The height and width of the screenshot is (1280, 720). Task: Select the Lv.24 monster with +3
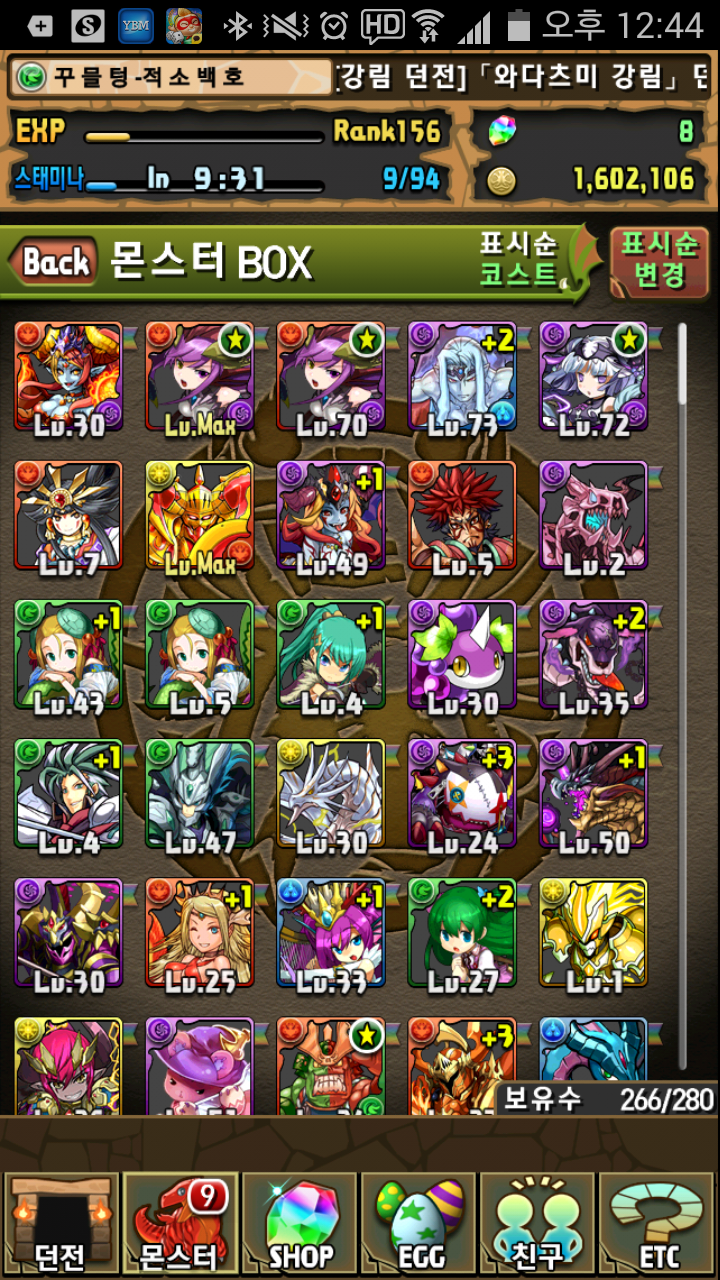pyautogui.click(x=462, y=793)
